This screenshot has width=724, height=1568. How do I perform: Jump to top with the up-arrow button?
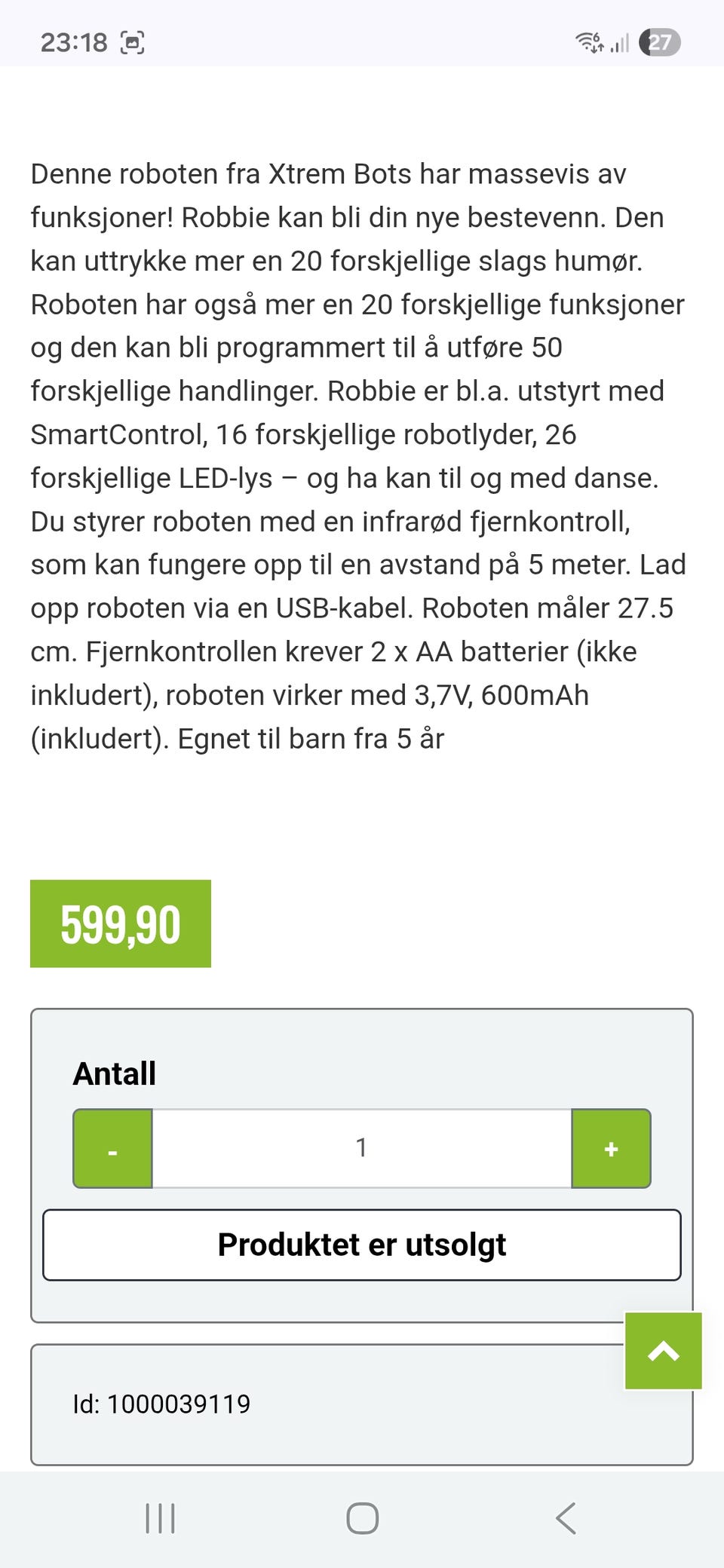664,1351
